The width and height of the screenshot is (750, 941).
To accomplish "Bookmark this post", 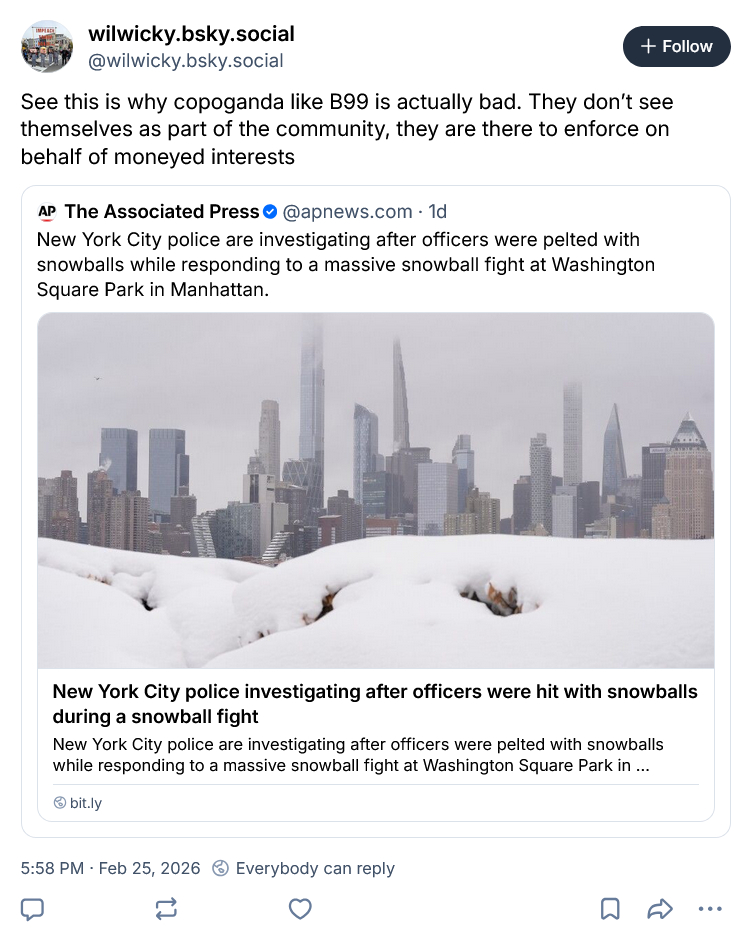I will pos(610,908).
